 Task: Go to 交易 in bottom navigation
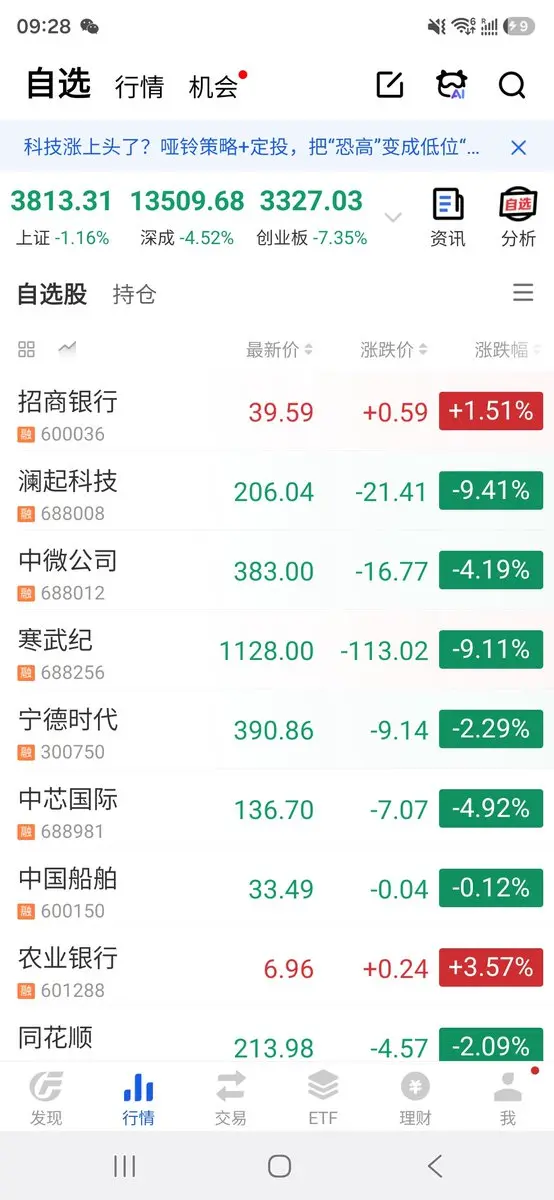tap(230, 1098)
